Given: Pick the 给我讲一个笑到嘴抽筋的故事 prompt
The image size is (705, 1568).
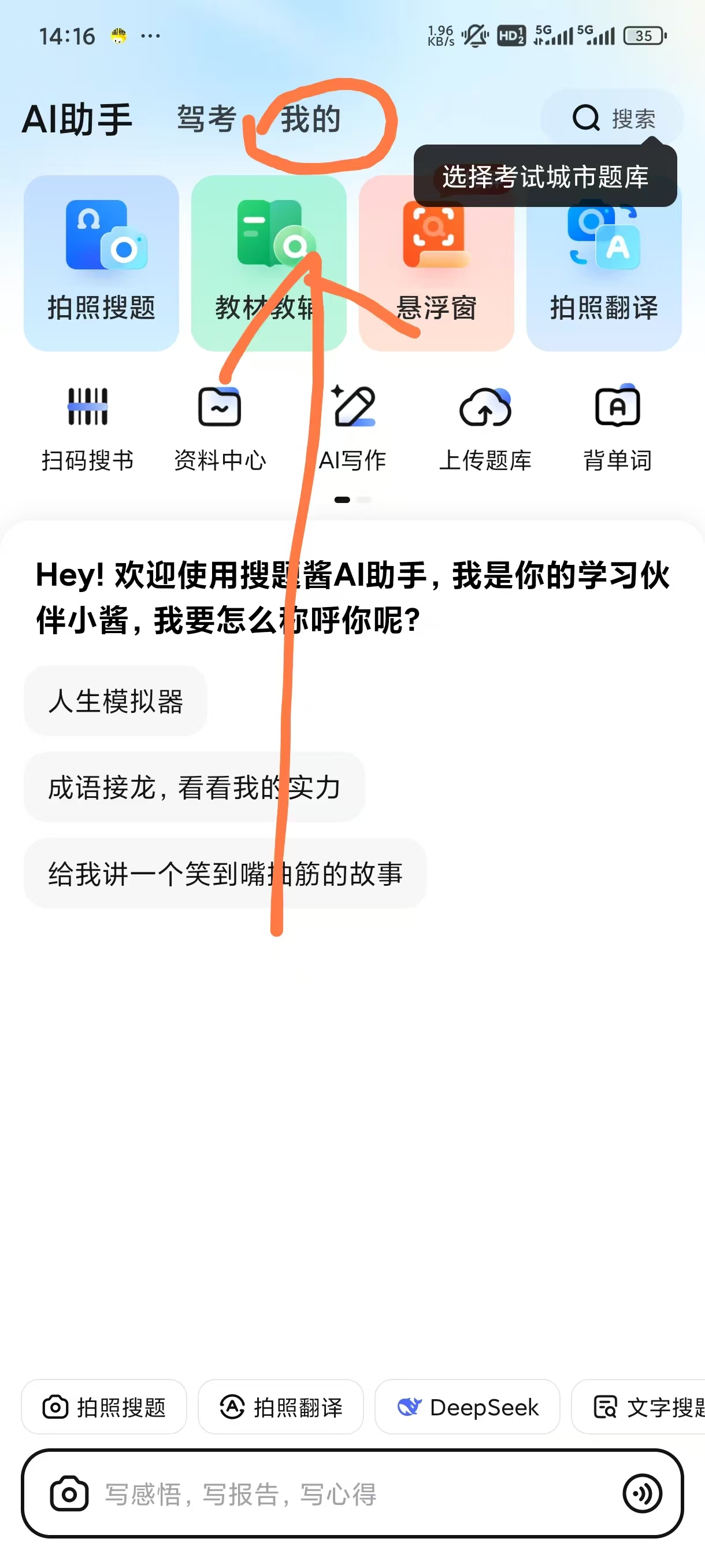Looking at the screenshot, I should (225, 874).
